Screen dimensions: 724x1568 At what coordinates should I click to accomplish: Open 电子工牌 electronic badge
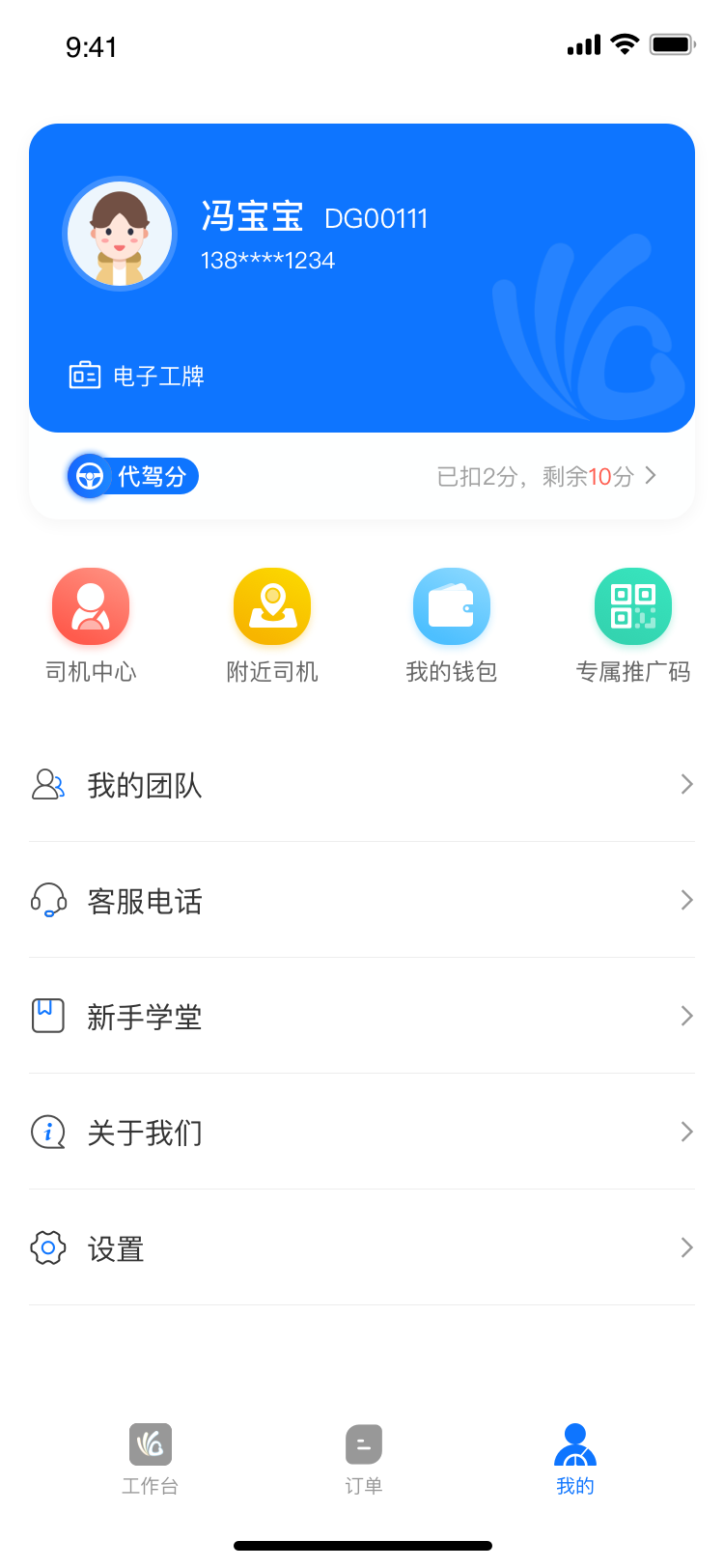pos(137,376)
